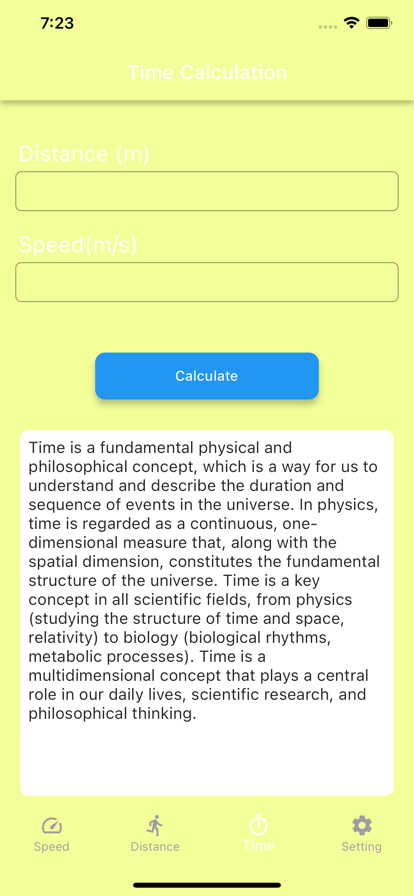
Task: Open the Distance tab
Action: (155, 835)
